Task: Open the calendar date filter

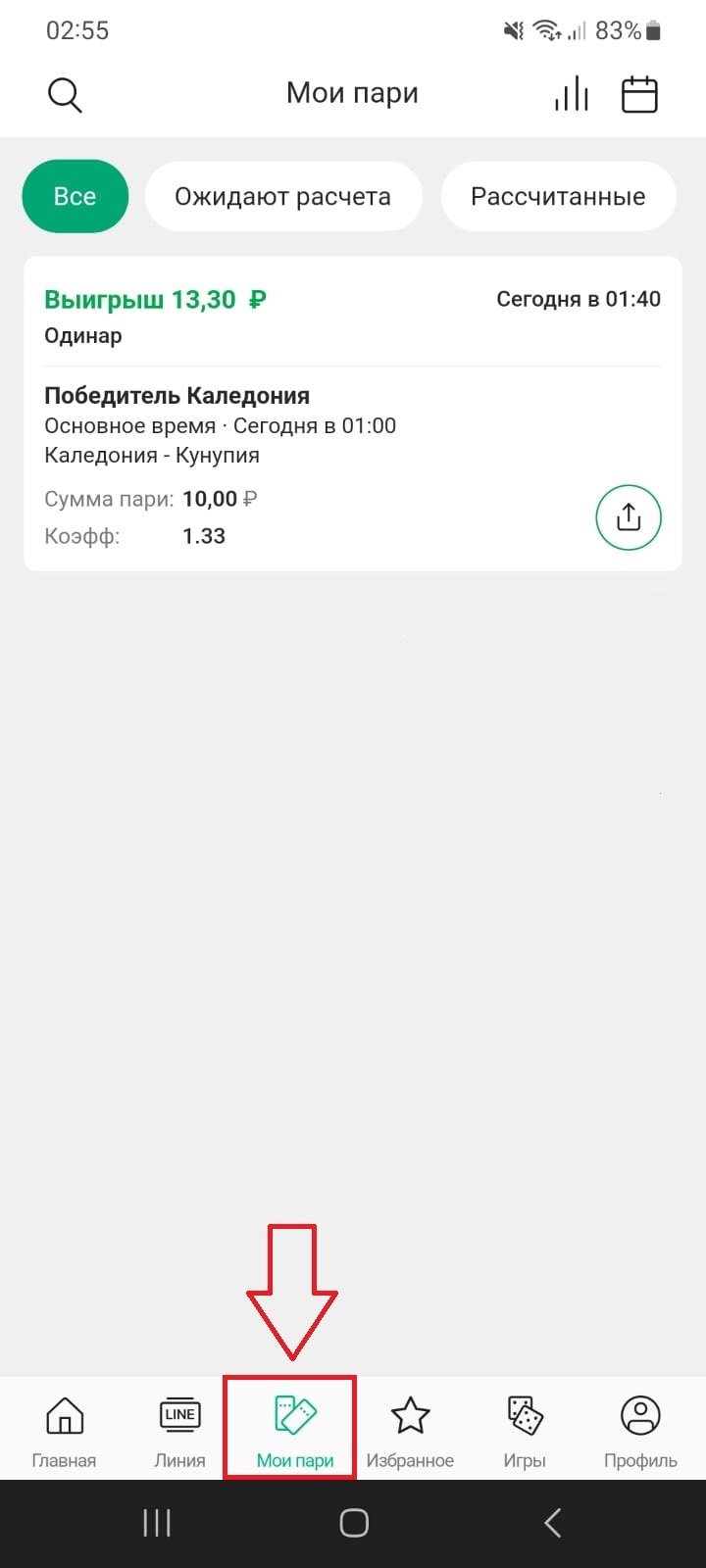Action: coord(639,95)
